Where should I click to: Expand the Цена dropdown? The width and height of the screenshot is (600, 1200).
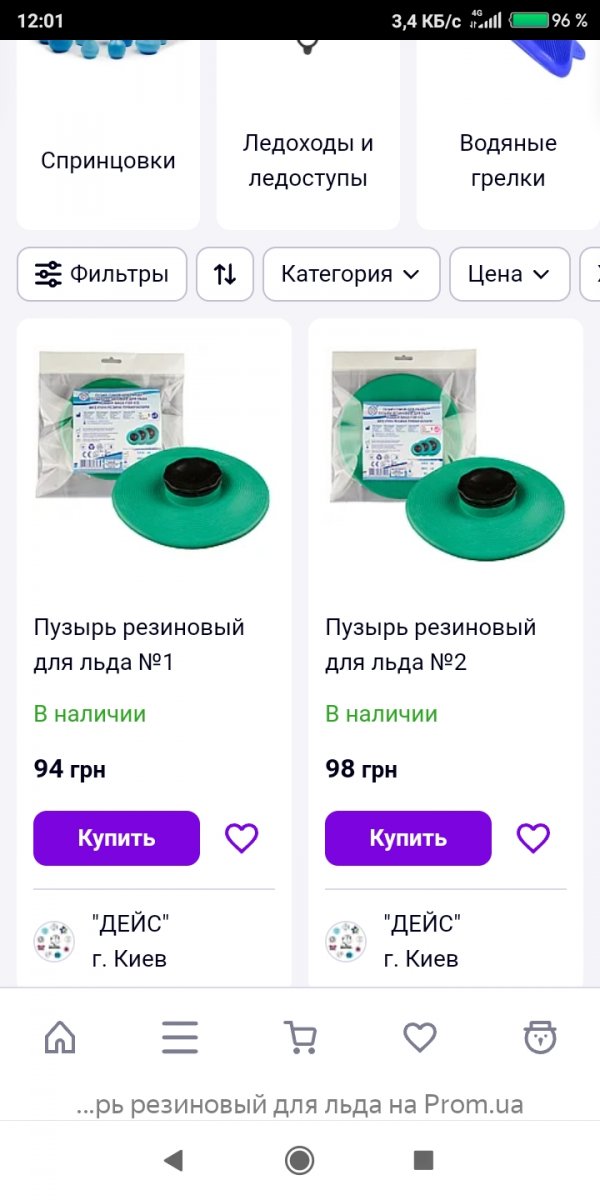point(510,274)
